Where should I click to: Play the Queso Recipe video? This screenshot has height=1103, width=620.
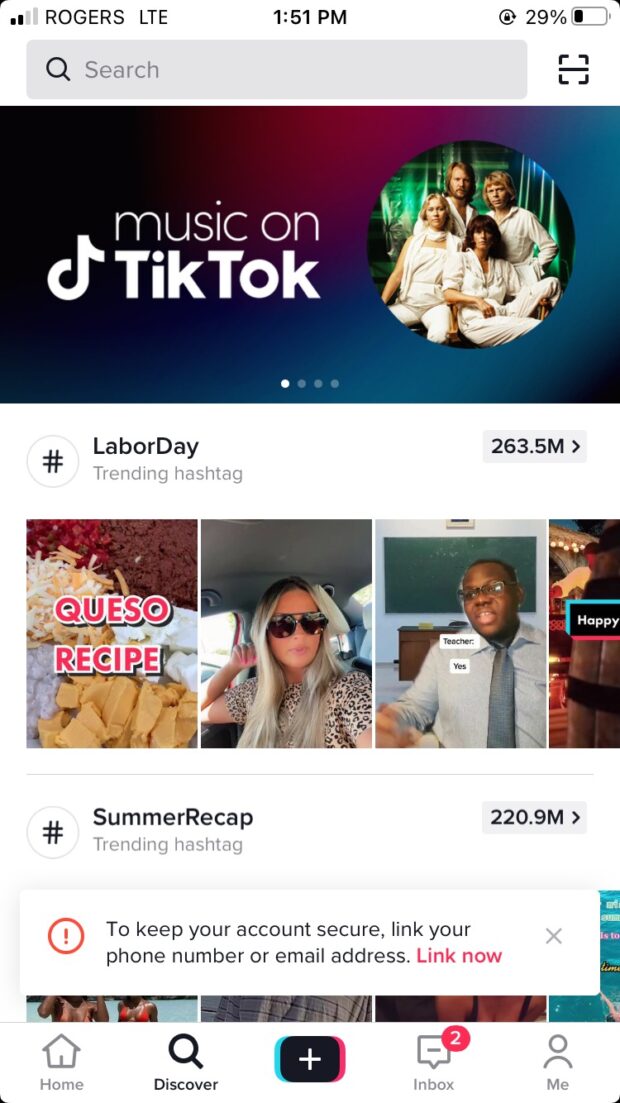(112, 633)
